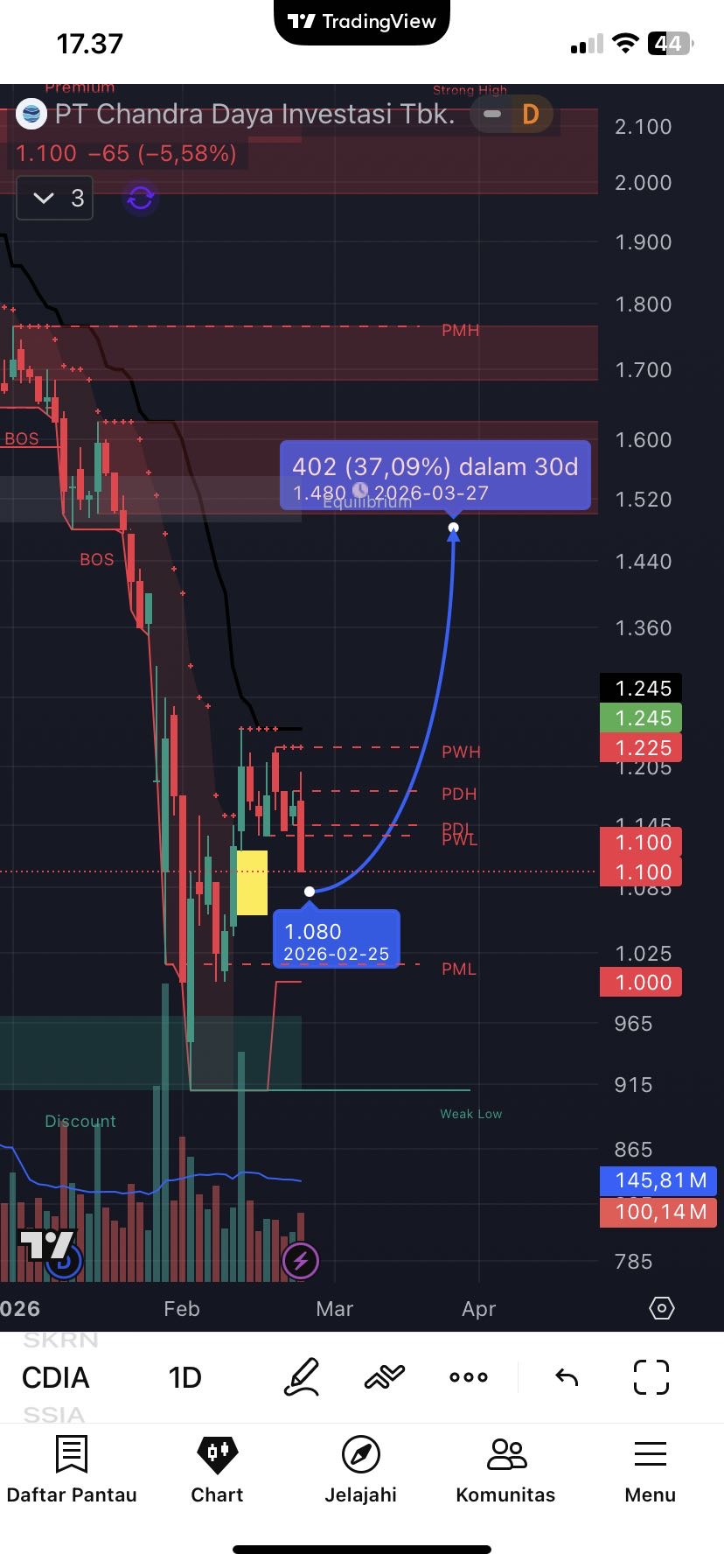
Task: Switch to Daftar Pantau tab
Action: (x=72, y=1470)
